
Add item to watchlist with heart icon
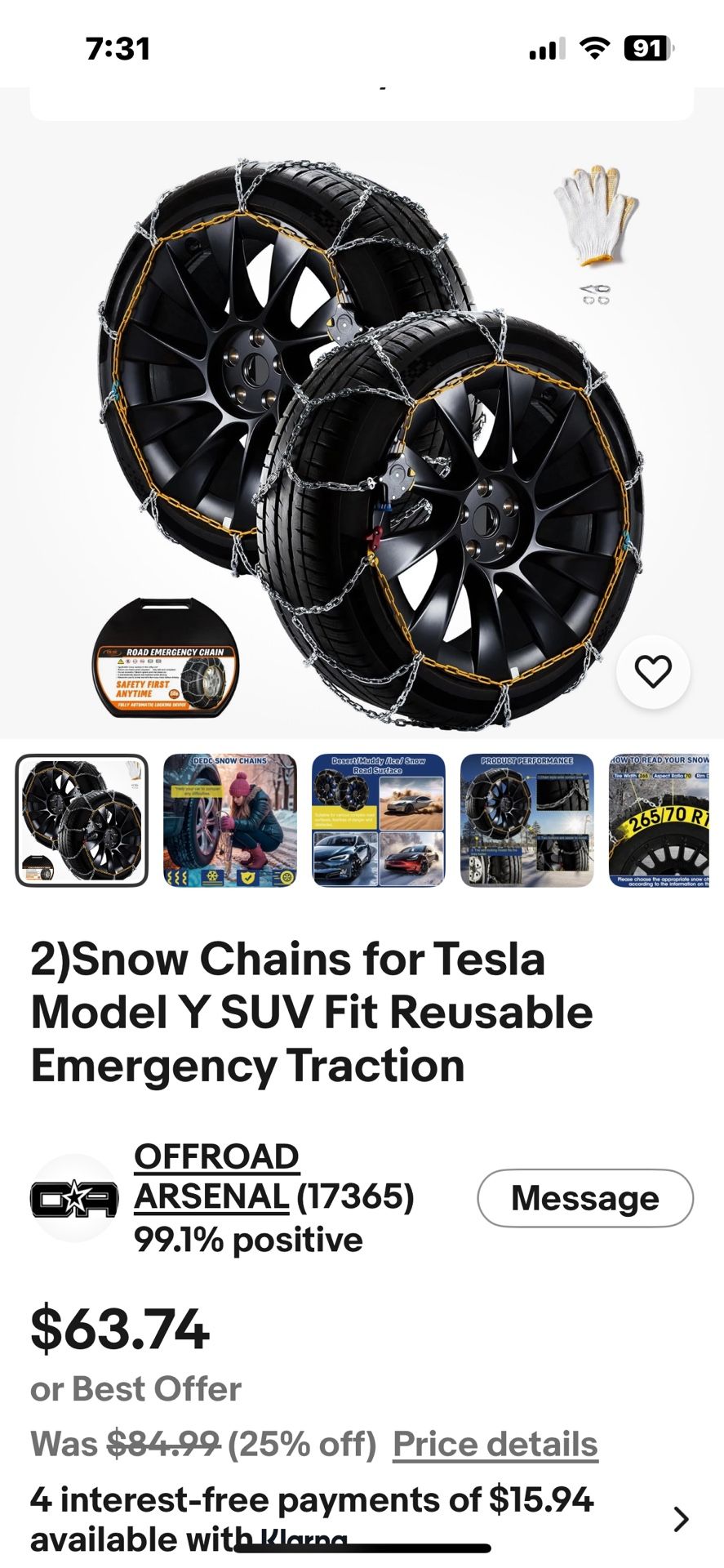point(653,672)
